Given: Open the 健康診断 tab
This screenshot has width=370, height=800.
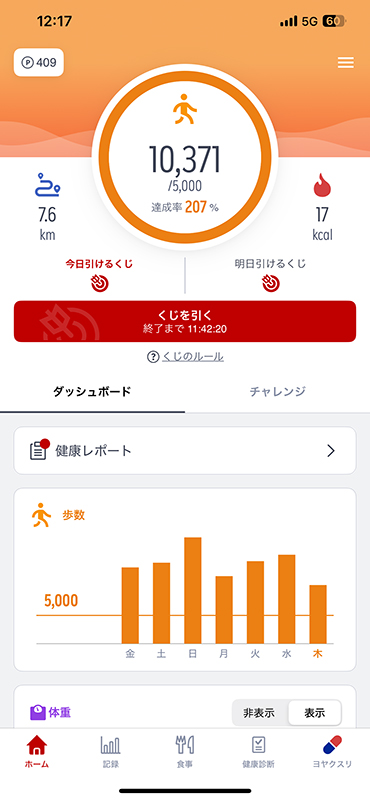Looking at the screenshot, I should coord(258,752).
